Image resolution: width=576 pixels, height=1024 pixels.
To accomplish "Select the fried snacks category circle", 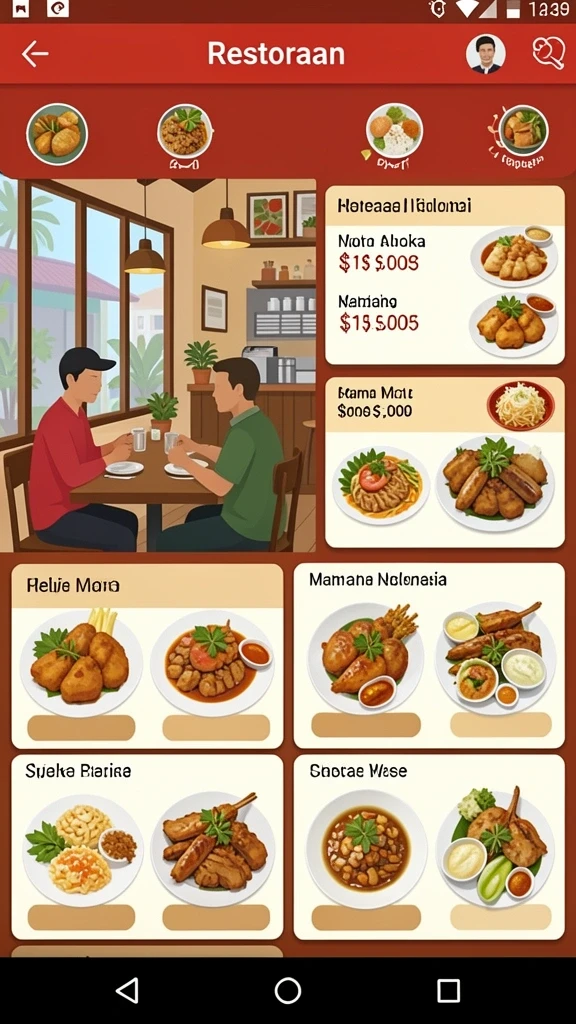I will pos(57,134).
